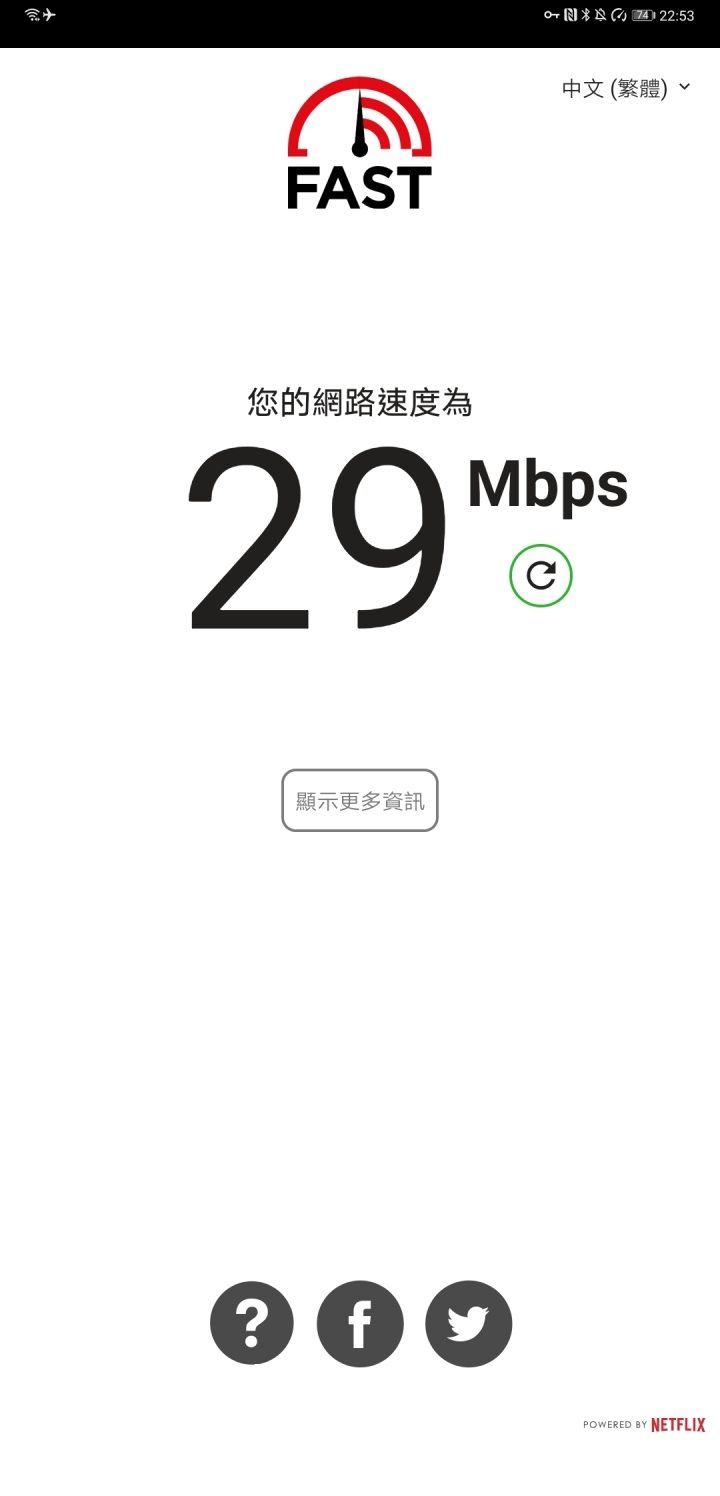Rerun the speed test with the refresh icon
720x1496 pixels.
pyautogui.click(x=541, y=576)
